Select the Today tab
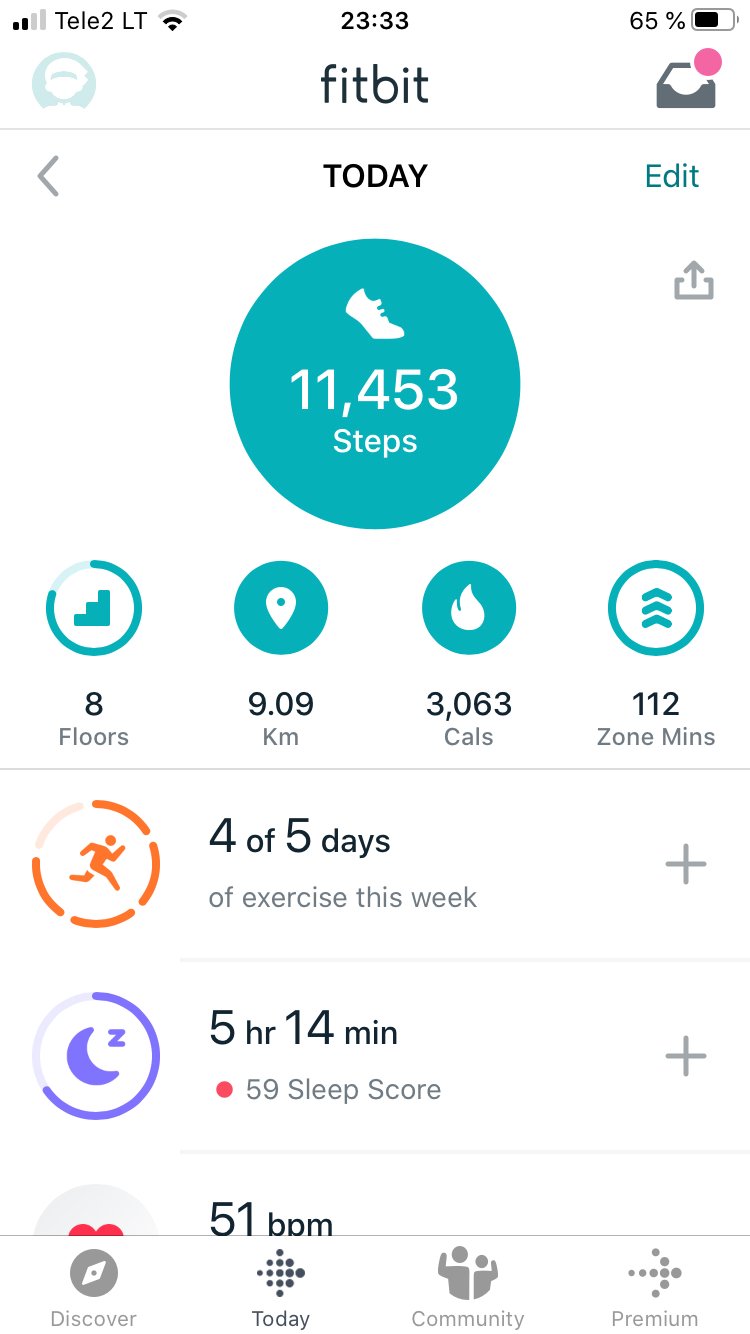The height and width of the screenshot is (1334, 750). (281, 1288)
